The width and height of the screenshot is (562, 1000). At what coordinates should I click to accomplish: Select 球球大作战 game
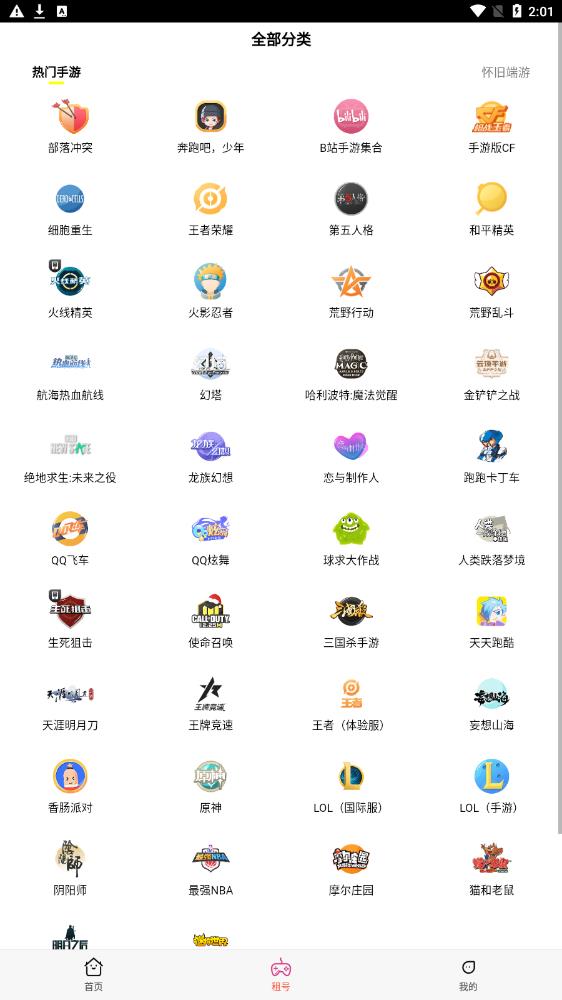click(351, 540)
